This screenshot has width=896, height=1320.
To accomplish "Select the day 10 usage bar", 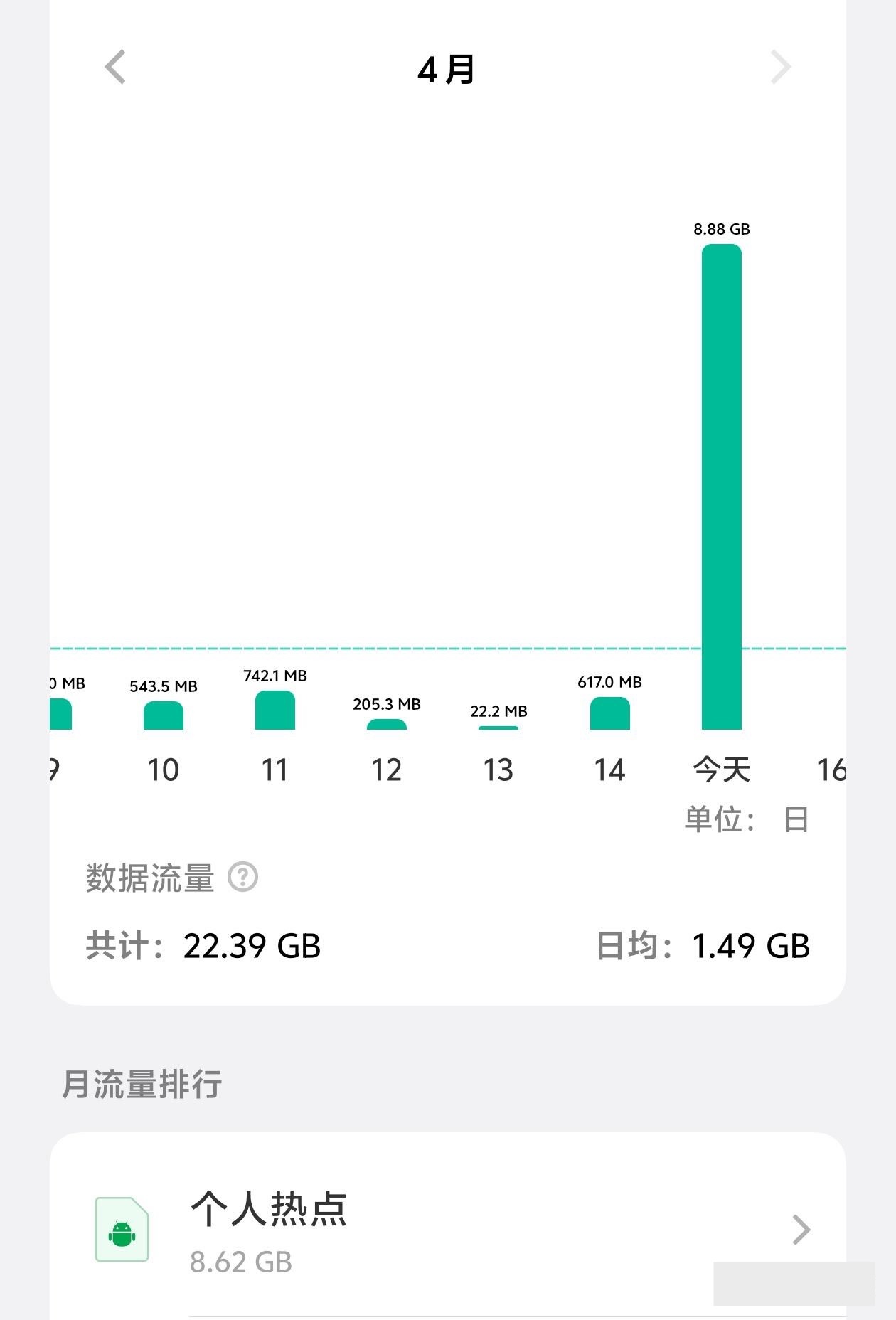I will pos(164,715).
